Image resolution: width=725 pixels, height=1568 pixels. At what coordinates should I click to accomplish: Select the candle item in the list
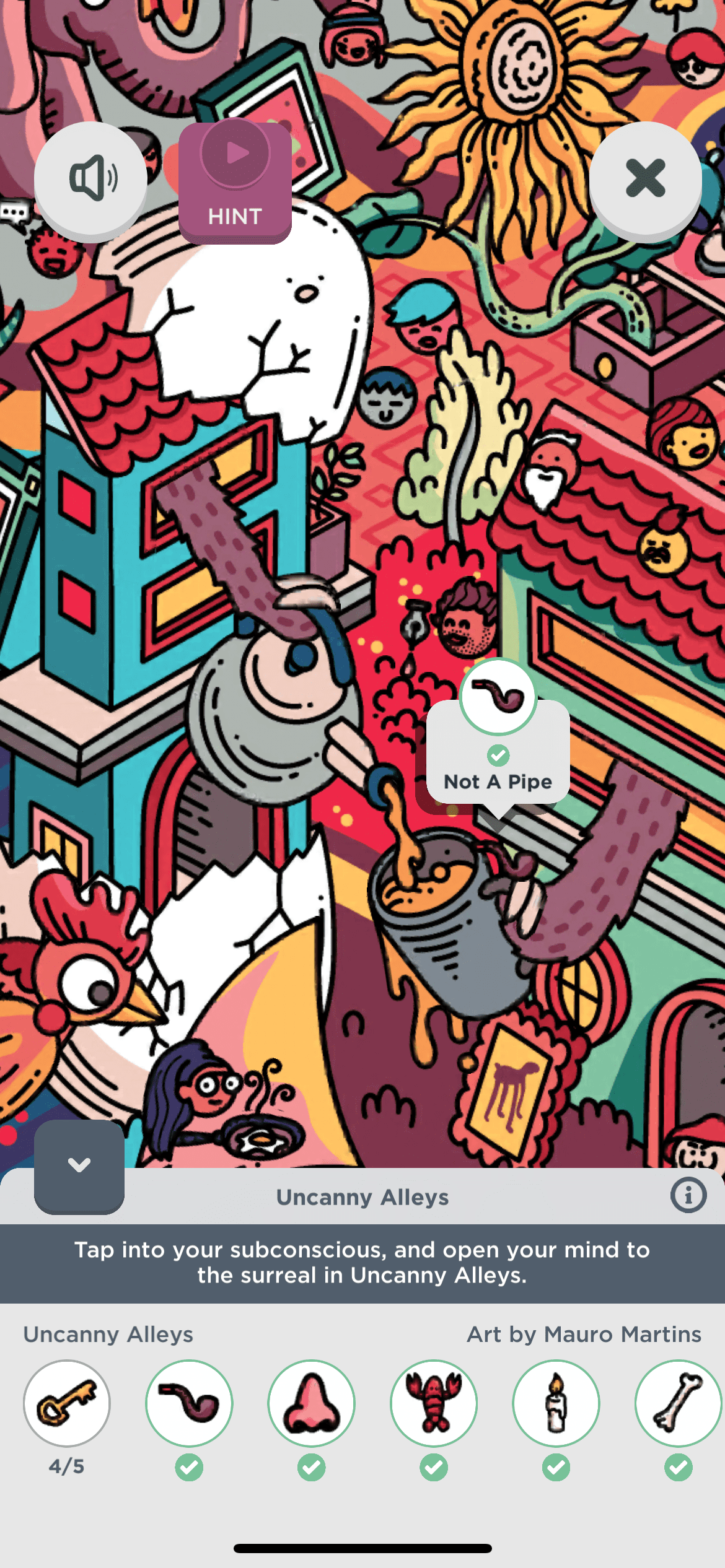(556, 1403)
